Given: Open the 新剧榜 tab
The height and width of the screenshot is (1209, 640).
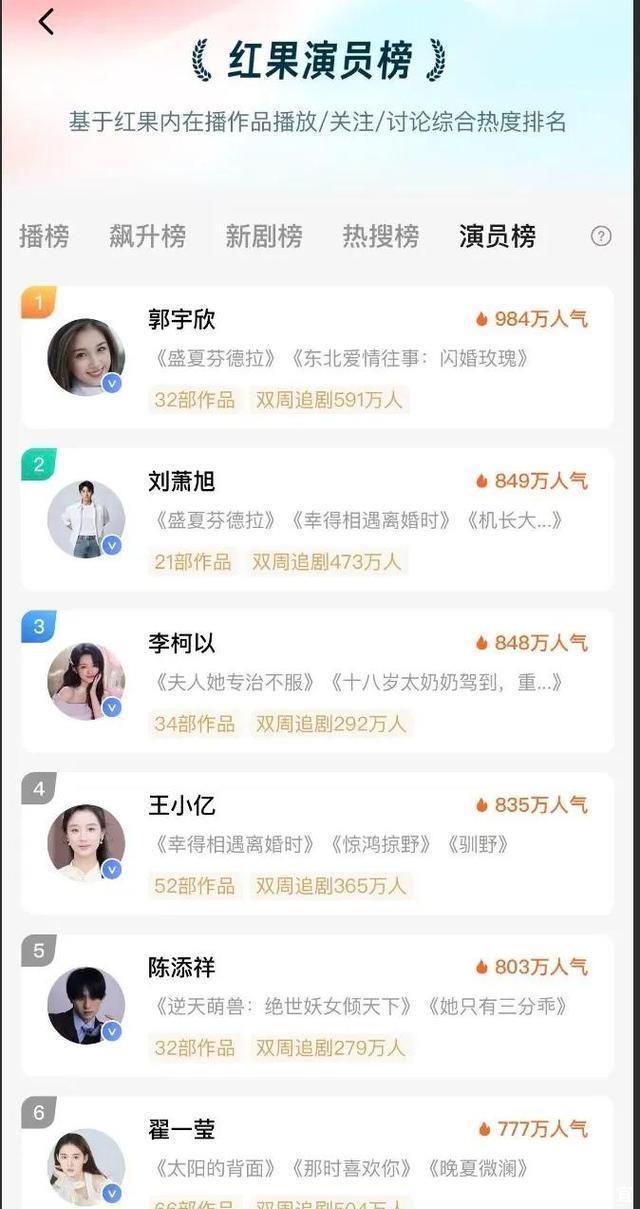Looking at the screenshot, I should [263, 236].
